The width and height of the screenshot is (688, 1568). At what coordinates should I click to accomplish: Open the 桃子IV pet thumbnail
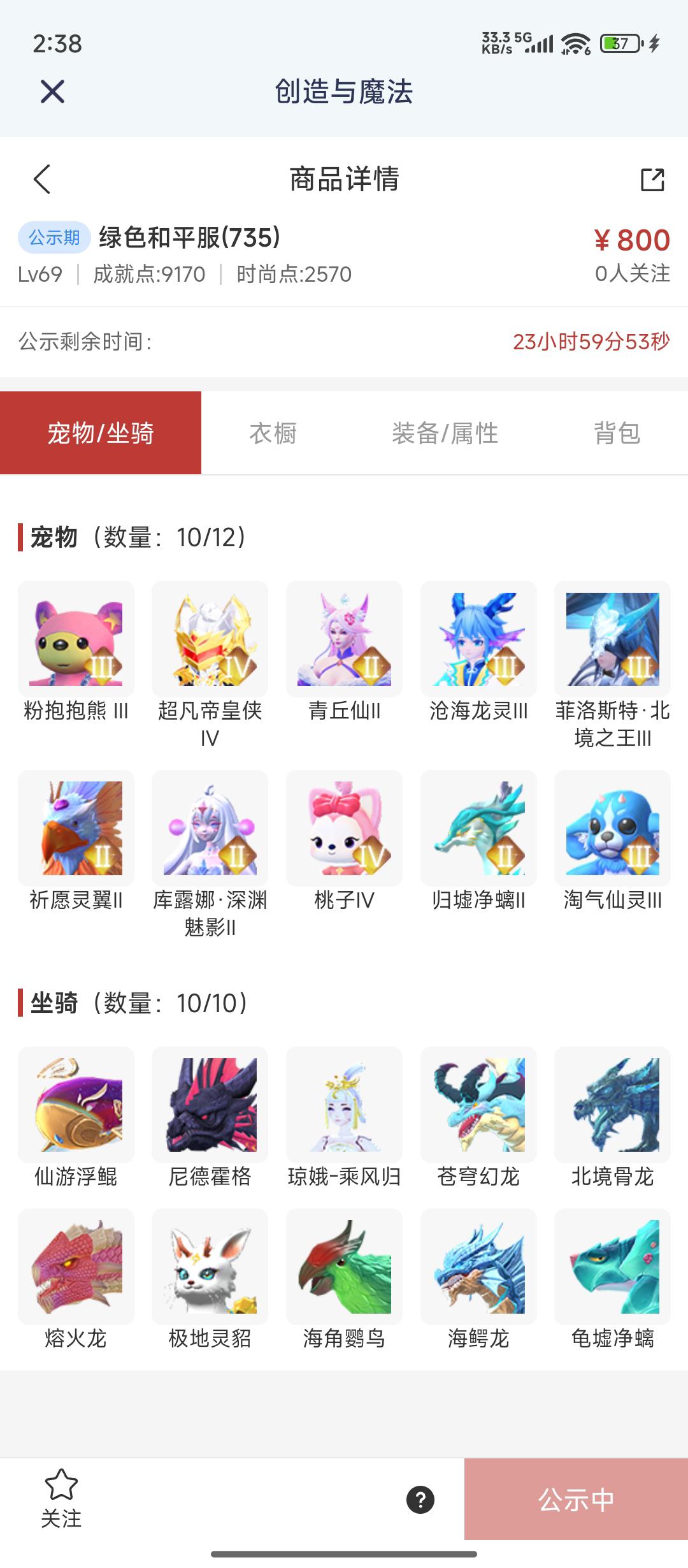coord(344,827)
